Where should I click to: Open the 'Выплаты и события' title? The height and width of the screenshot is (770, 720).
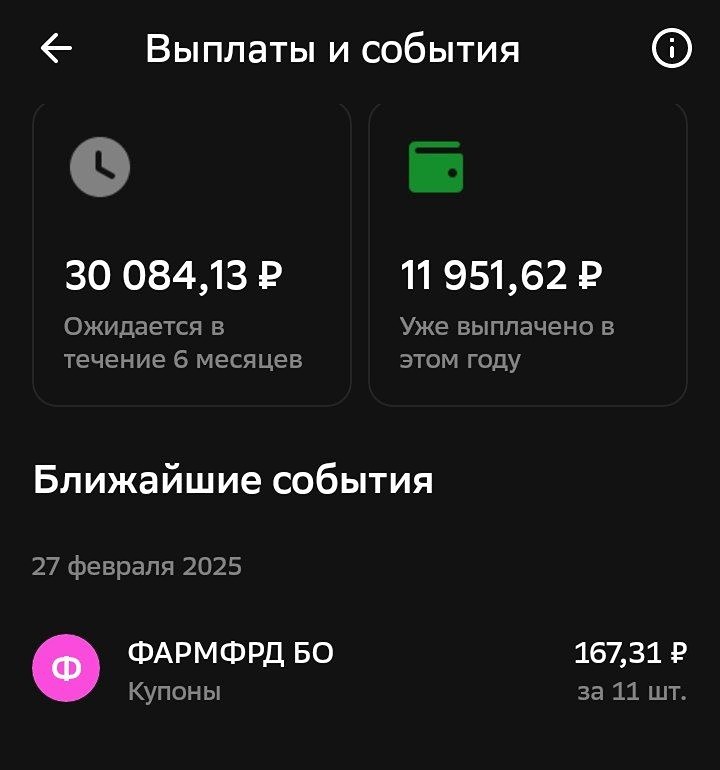pyautogui.click(x=333, y=47)
